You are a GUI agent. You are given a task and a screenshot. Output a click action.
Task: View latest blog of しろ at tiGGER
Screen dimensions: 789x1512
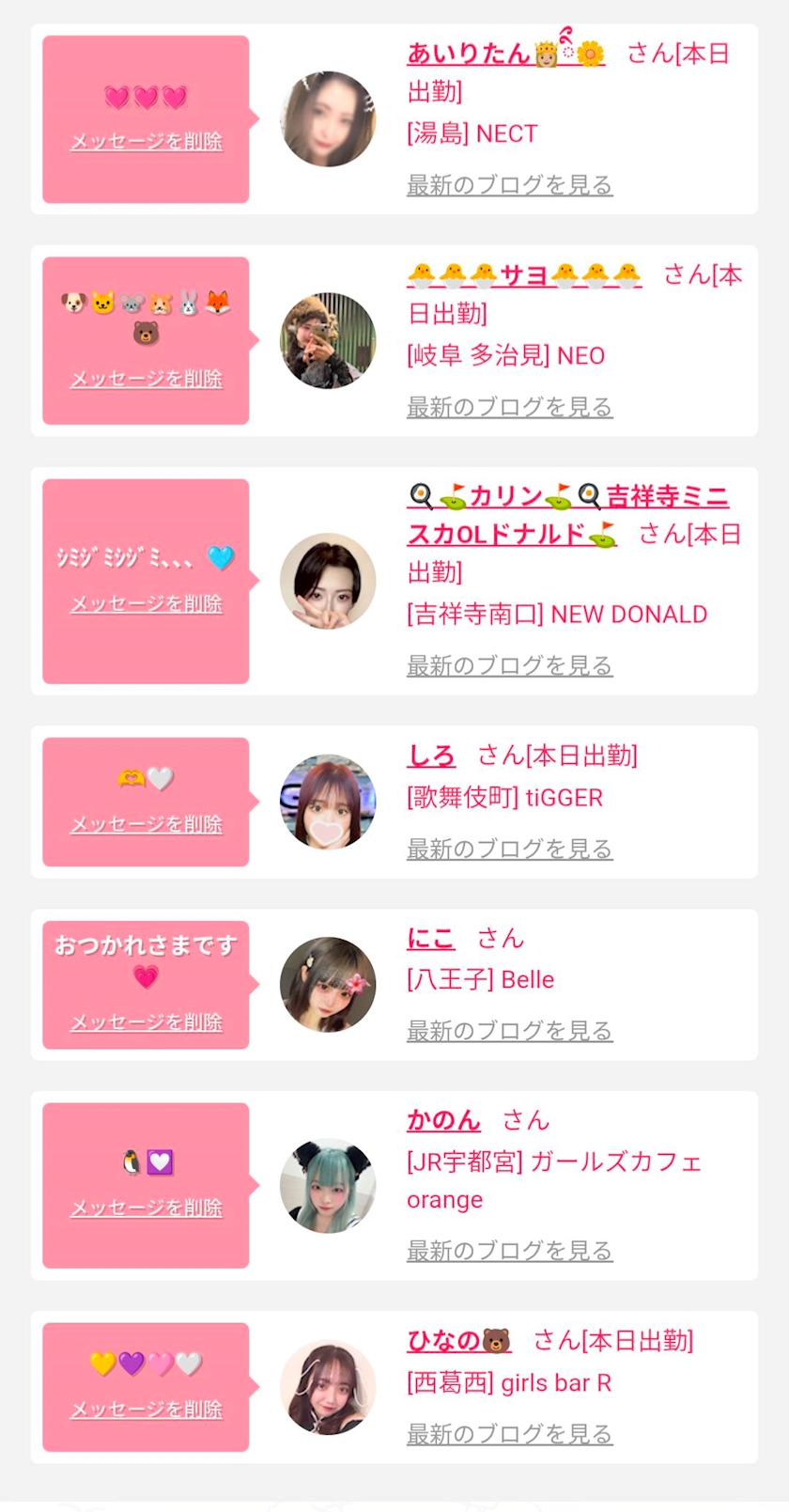509,849
